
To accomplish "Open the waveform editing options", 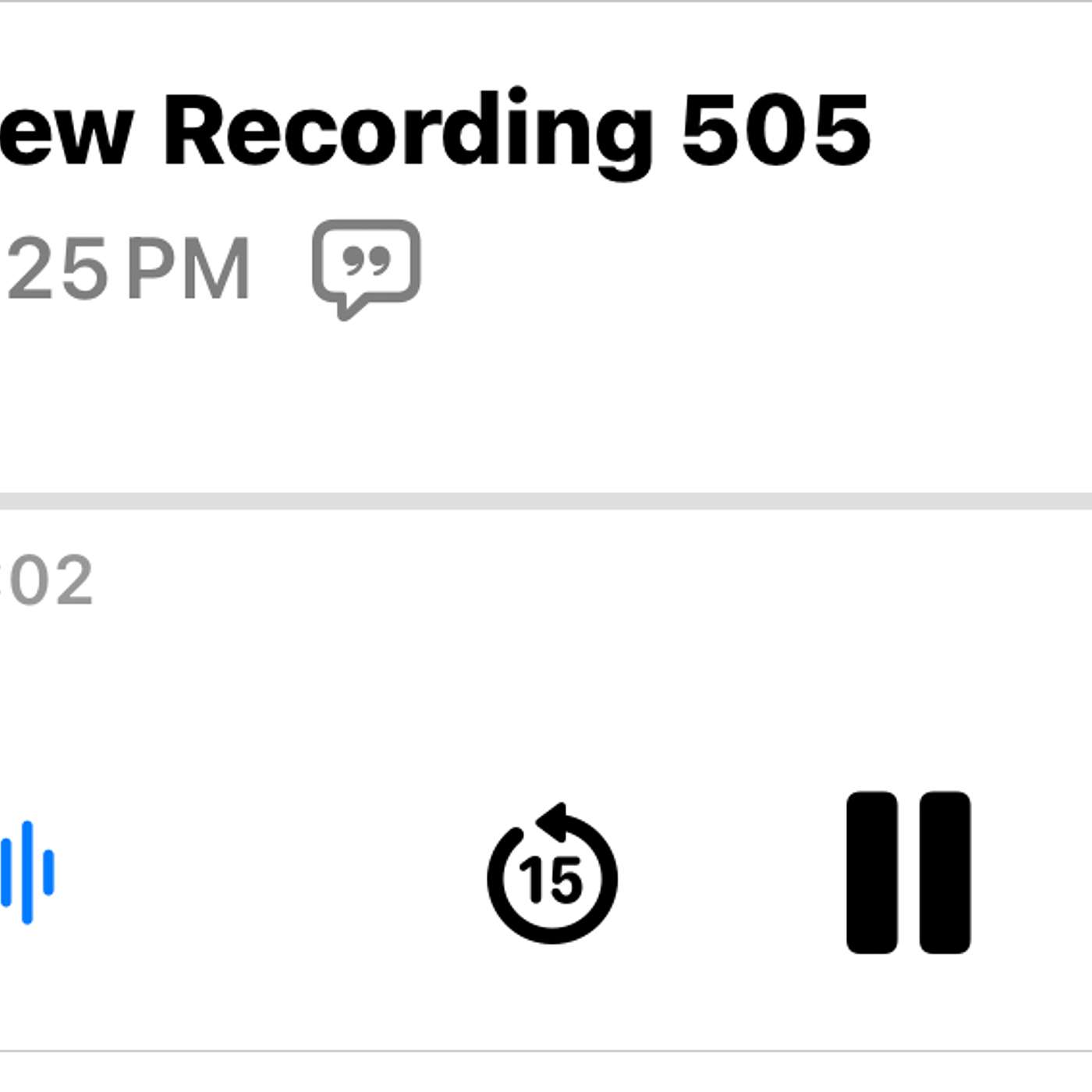I will tap(28, 872).
